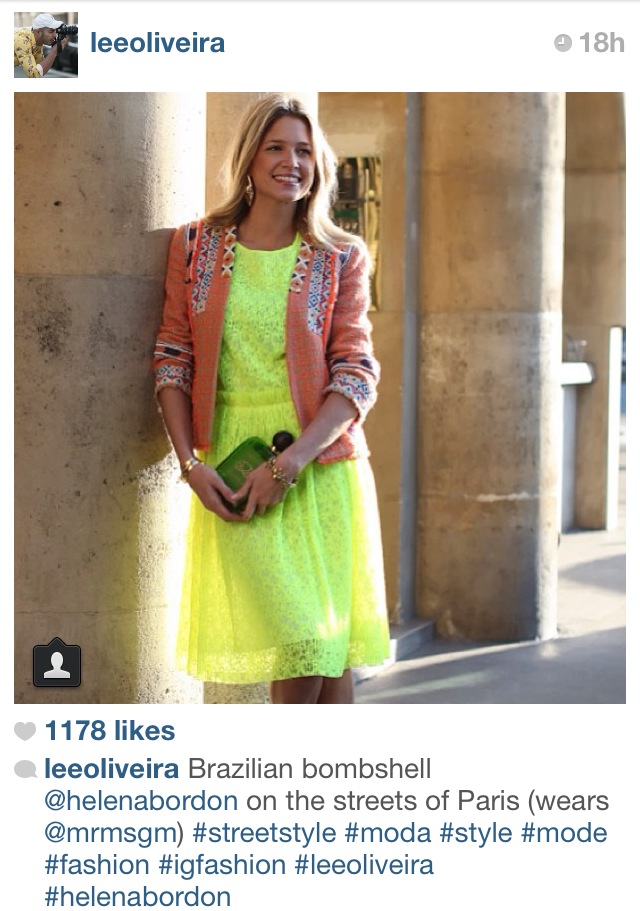Open leeoliveira's profile picture
This screenshot has height=911, width=640.
46,45
